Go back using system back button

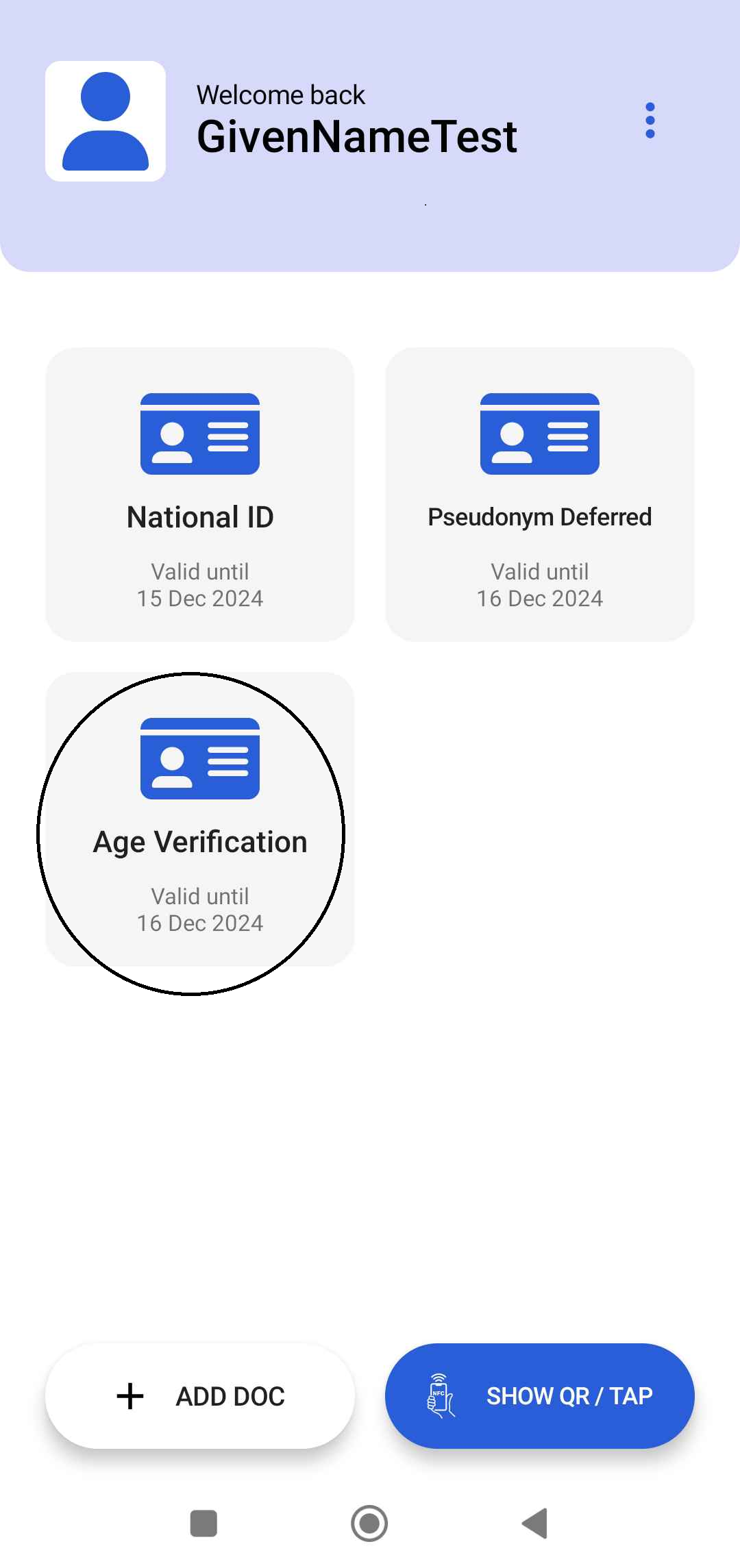535,1523
